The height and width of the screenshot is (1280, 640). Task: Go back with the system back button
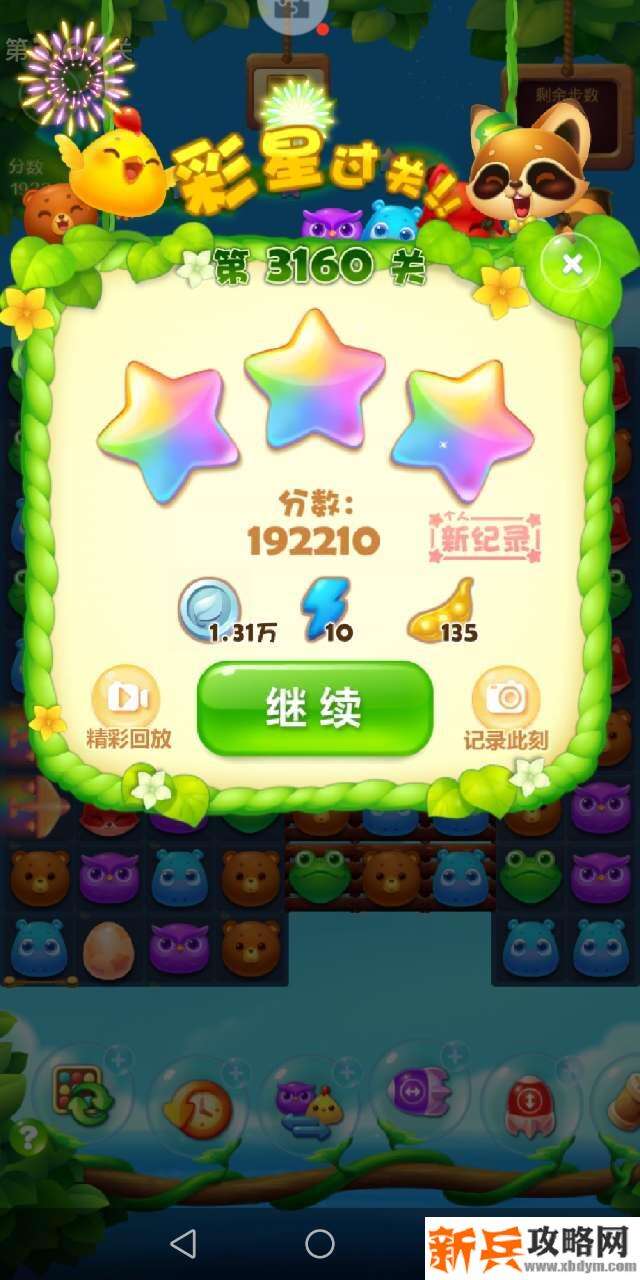(x=182, y=1244)
